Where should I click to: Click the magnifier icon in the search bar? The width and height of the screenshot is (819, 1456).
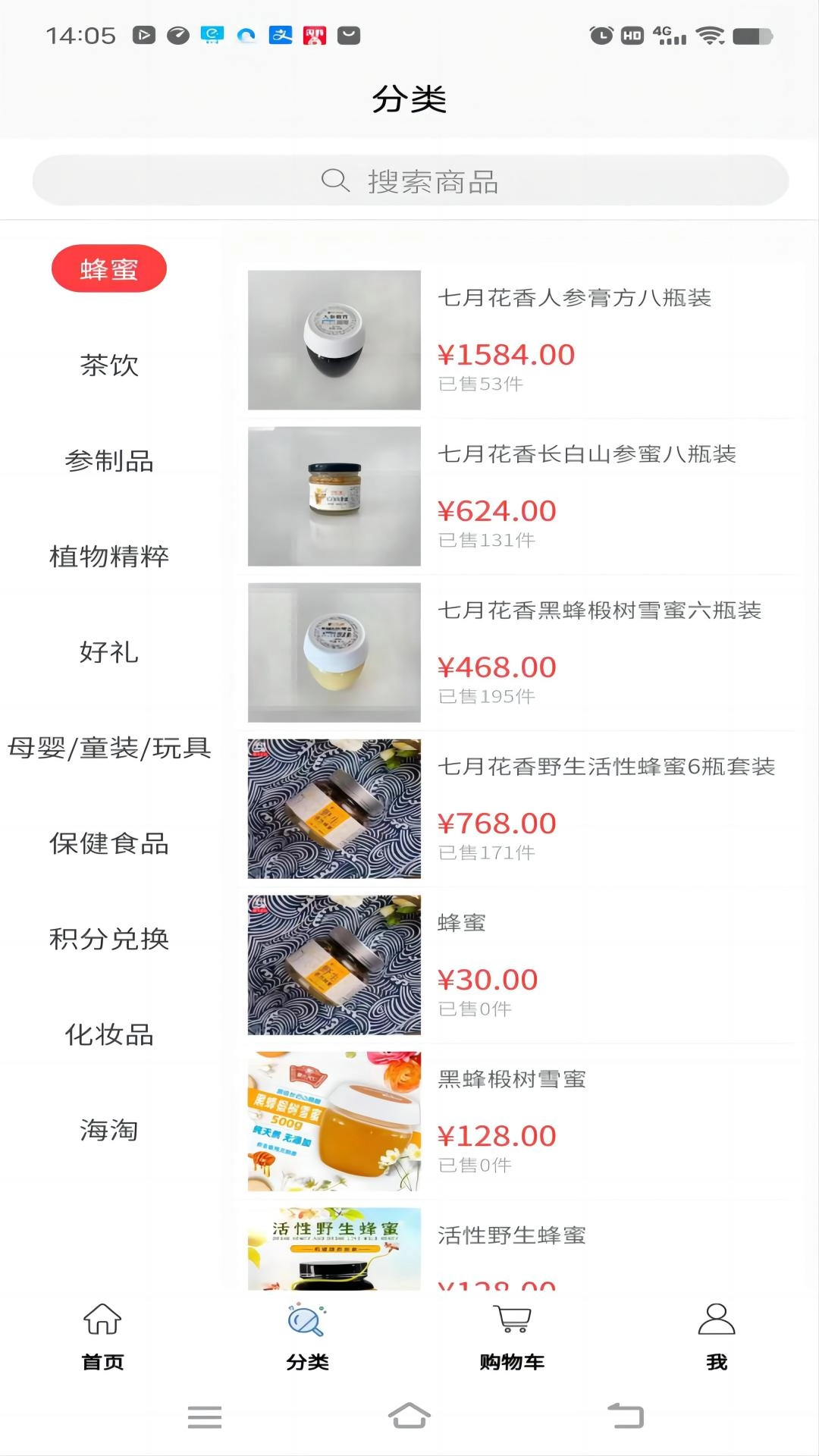pos(334,180)
